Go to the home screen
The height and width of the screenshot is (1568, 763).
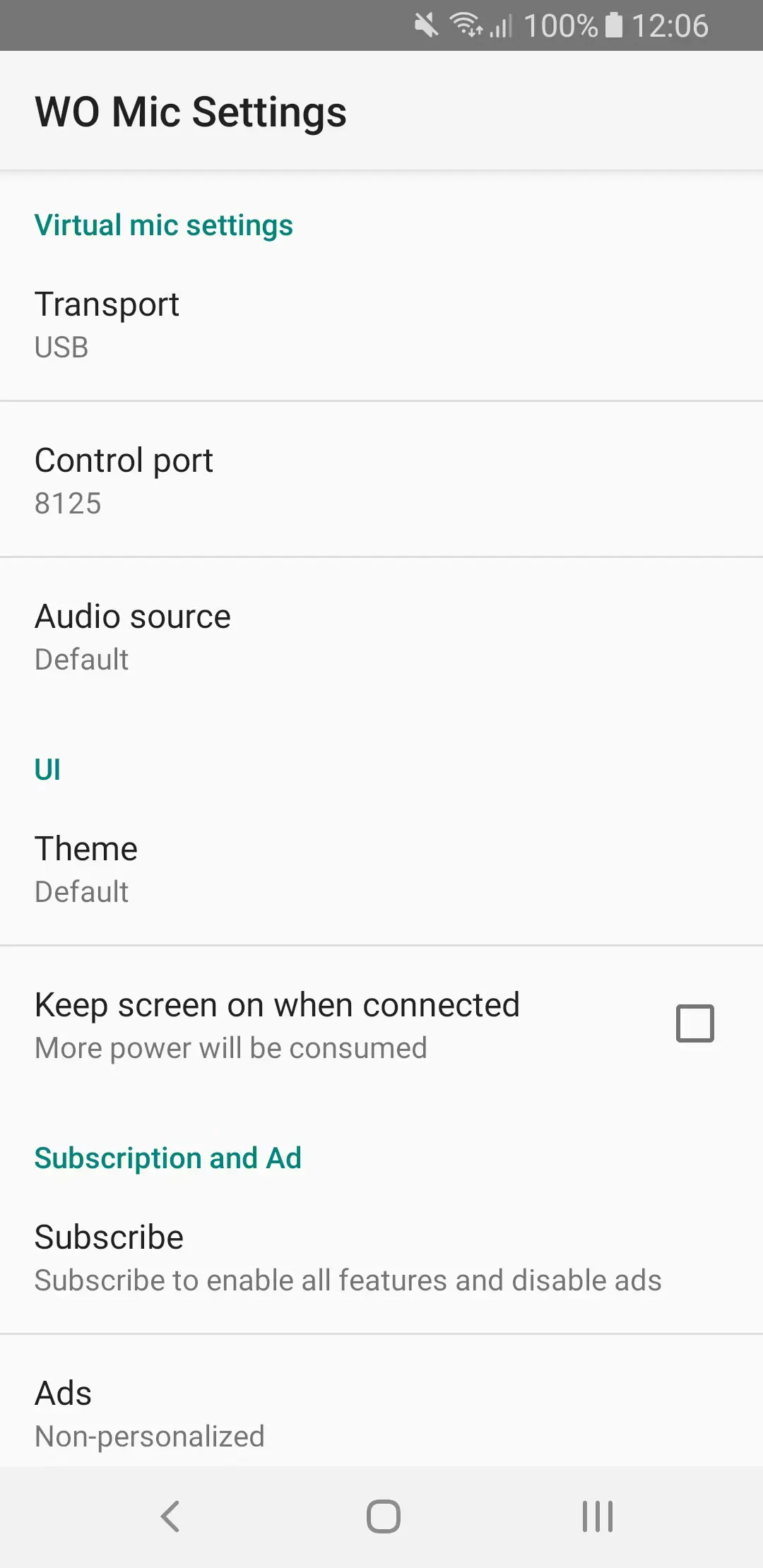click(x=383, y=1516)
